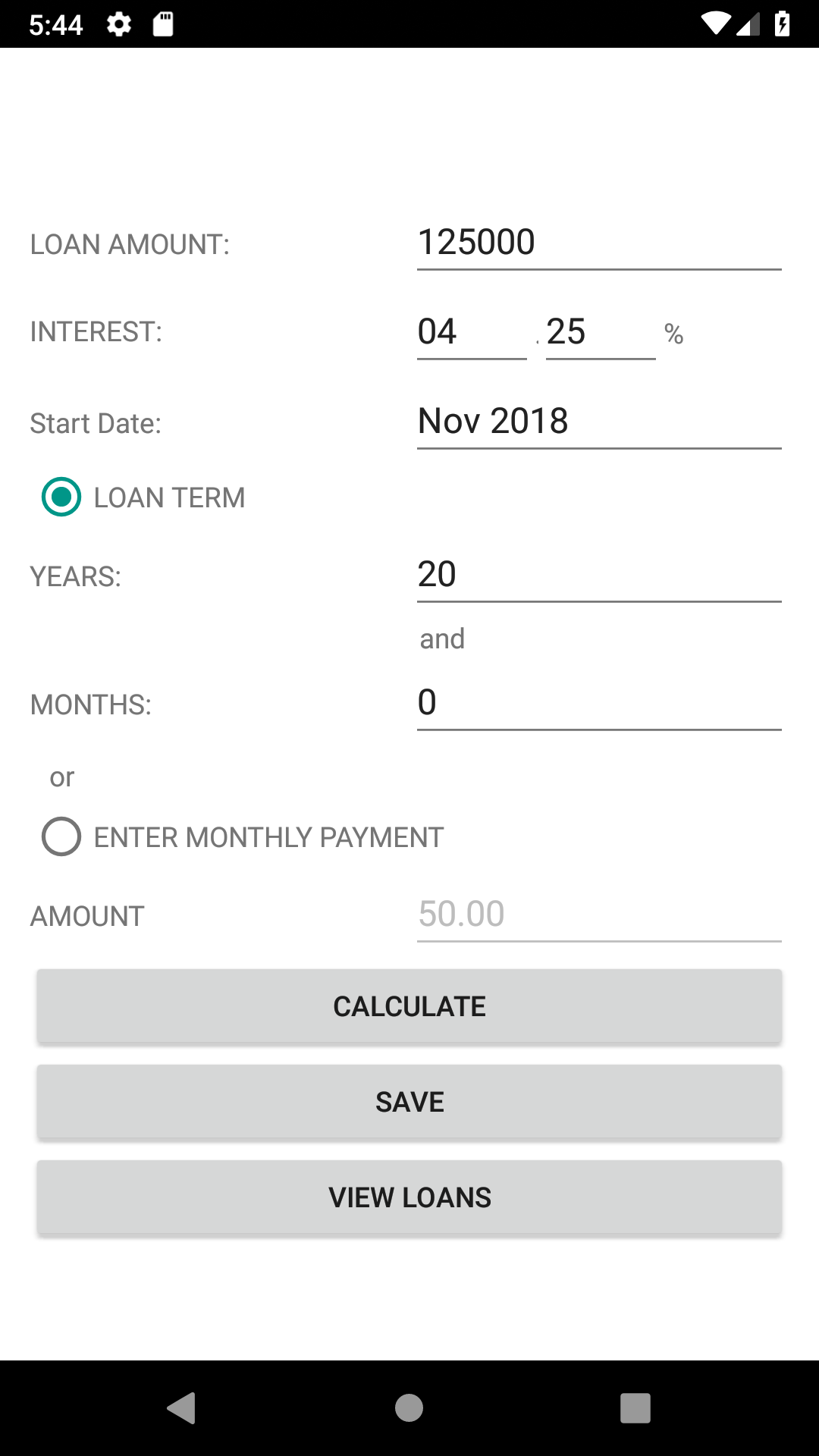Click the loan amount field showing 125000
Image resolution: width=819 pixels, height=1456 pixels.
click(x=598, y=243)
